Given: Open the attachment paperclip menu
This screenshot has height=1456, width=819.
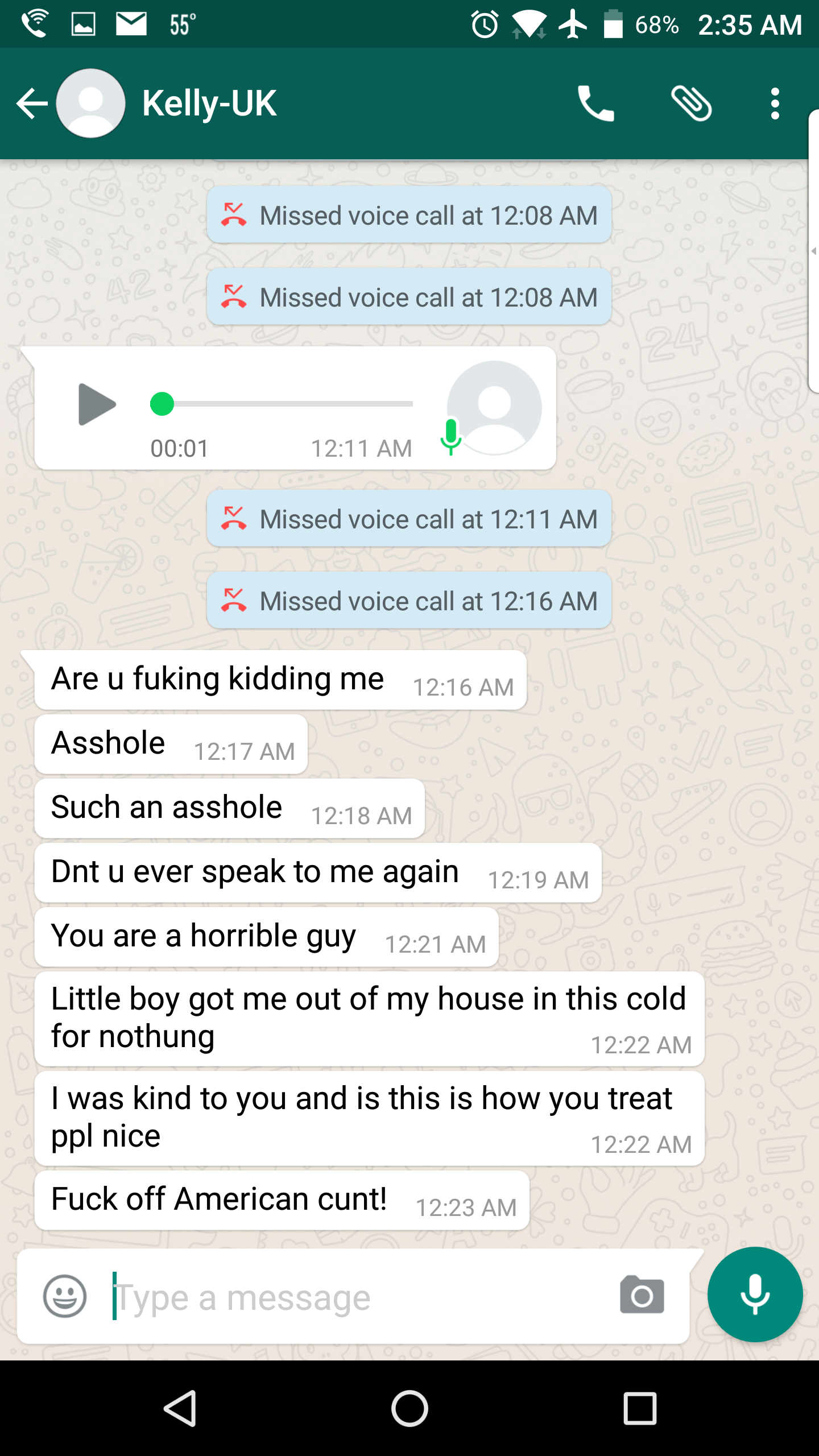Looking at the screenshot, I should [x=691, y=104].
